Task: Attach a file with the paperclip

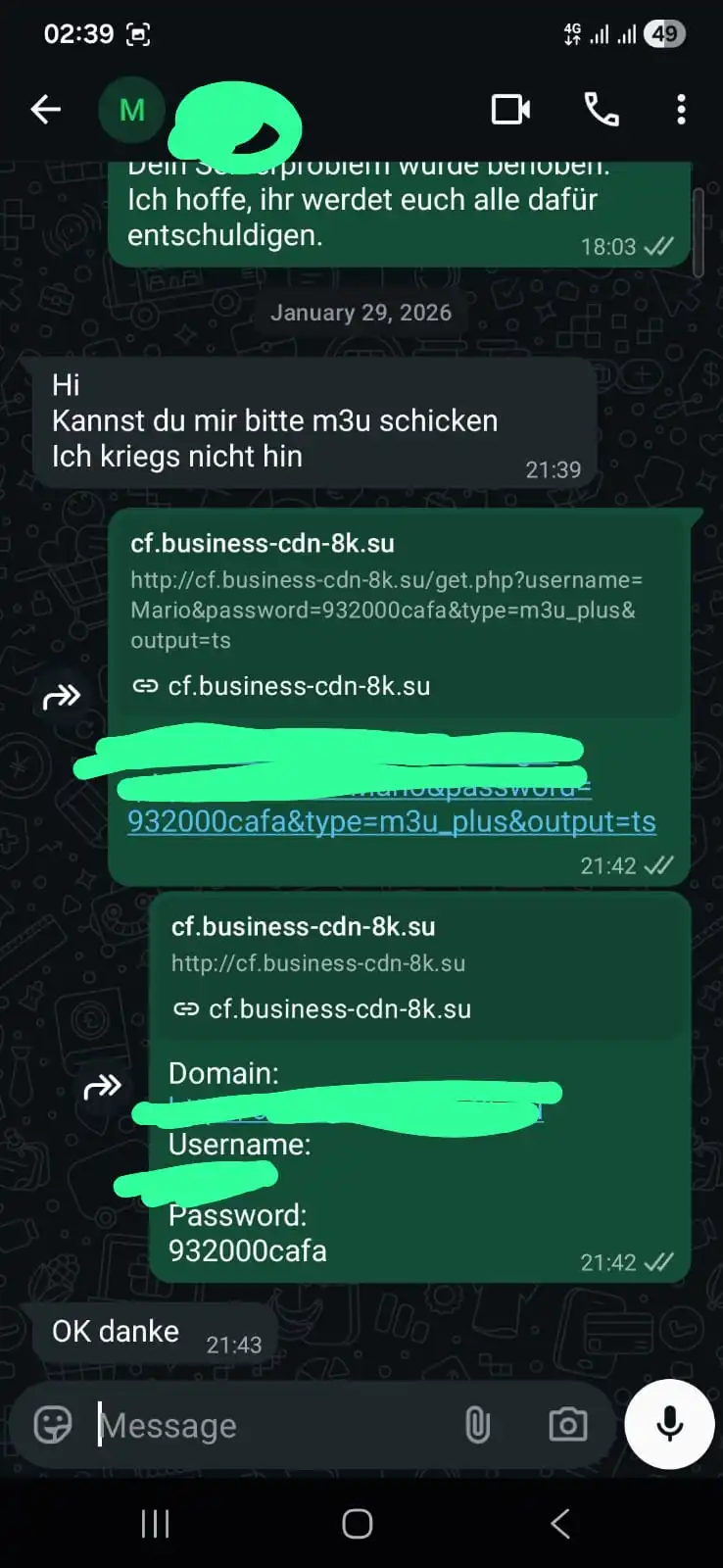Action: (x=477, y=1425)
